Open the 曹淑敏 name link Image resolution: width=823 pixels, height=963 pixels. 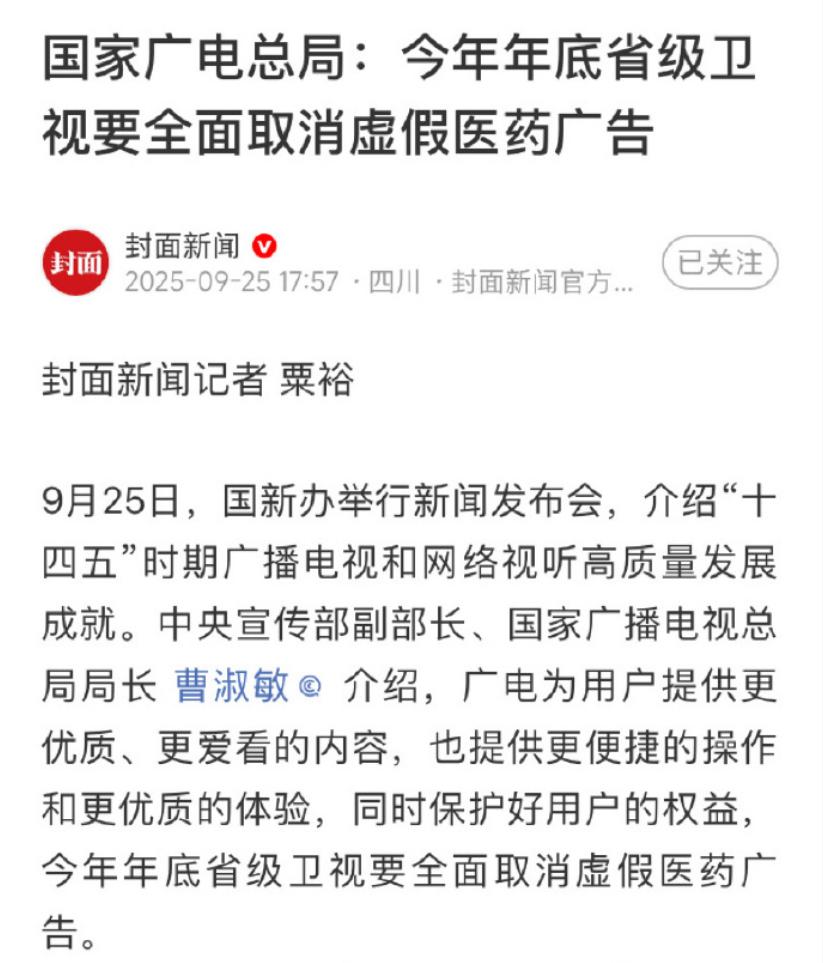[232, 686]
